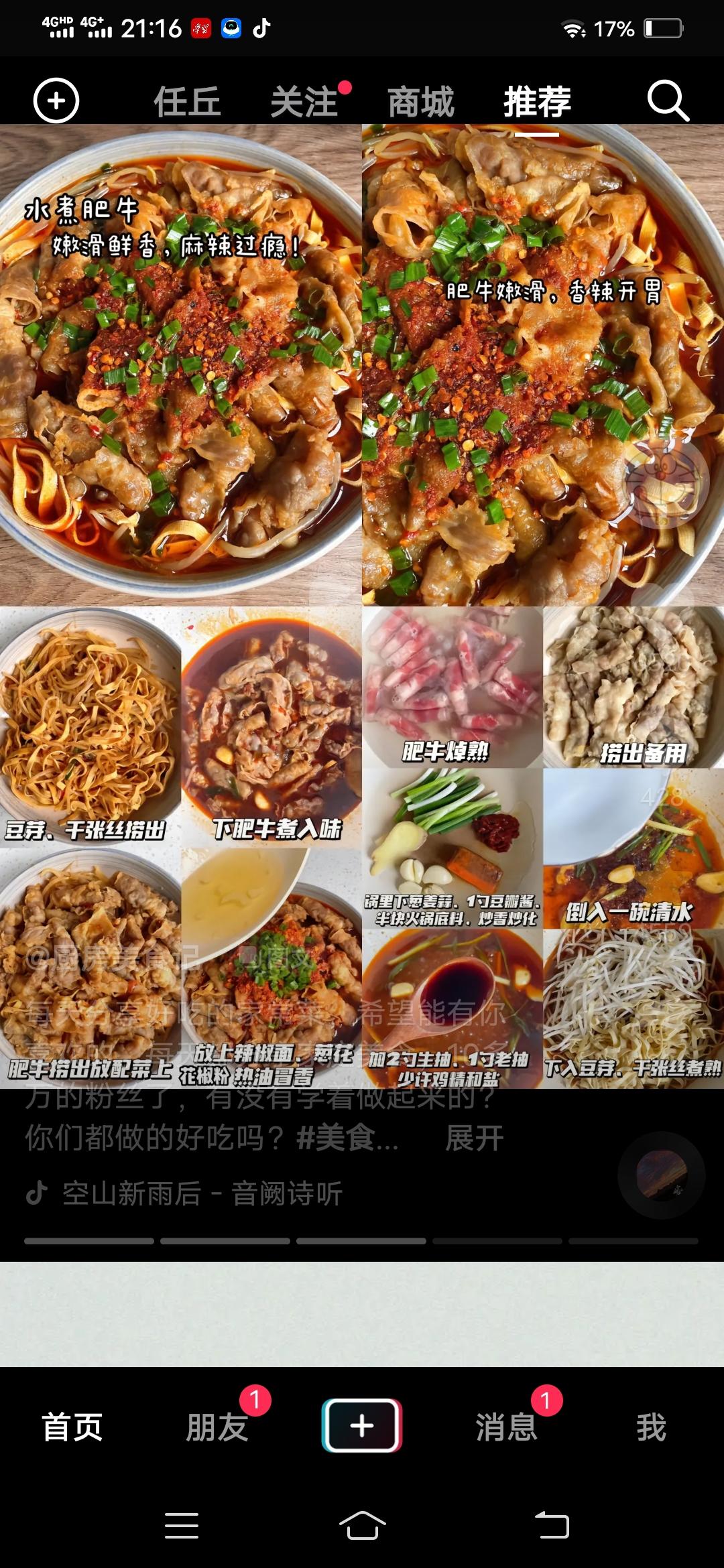Open the 消息 tab
This screenshot has height=1568, width=724.
tap(506, 1427)
